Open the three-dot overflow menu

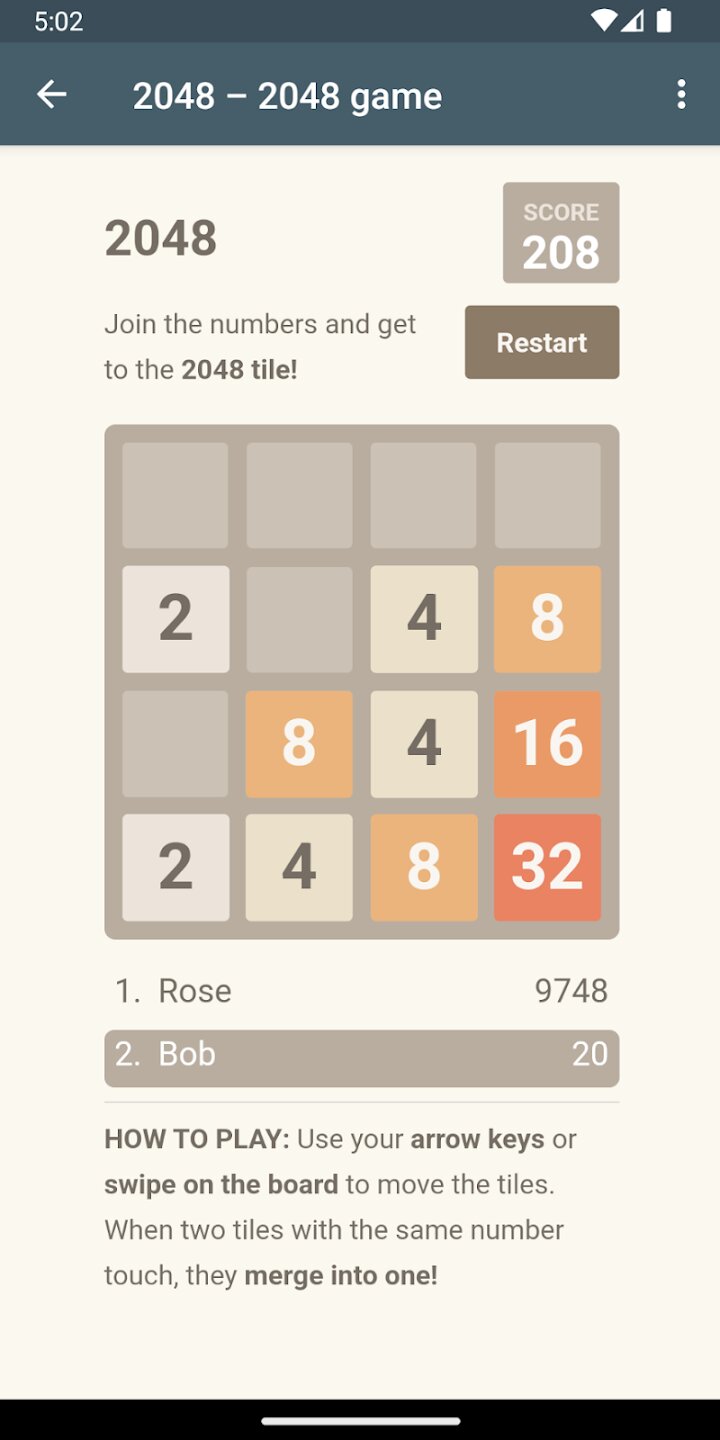(681, 95)
